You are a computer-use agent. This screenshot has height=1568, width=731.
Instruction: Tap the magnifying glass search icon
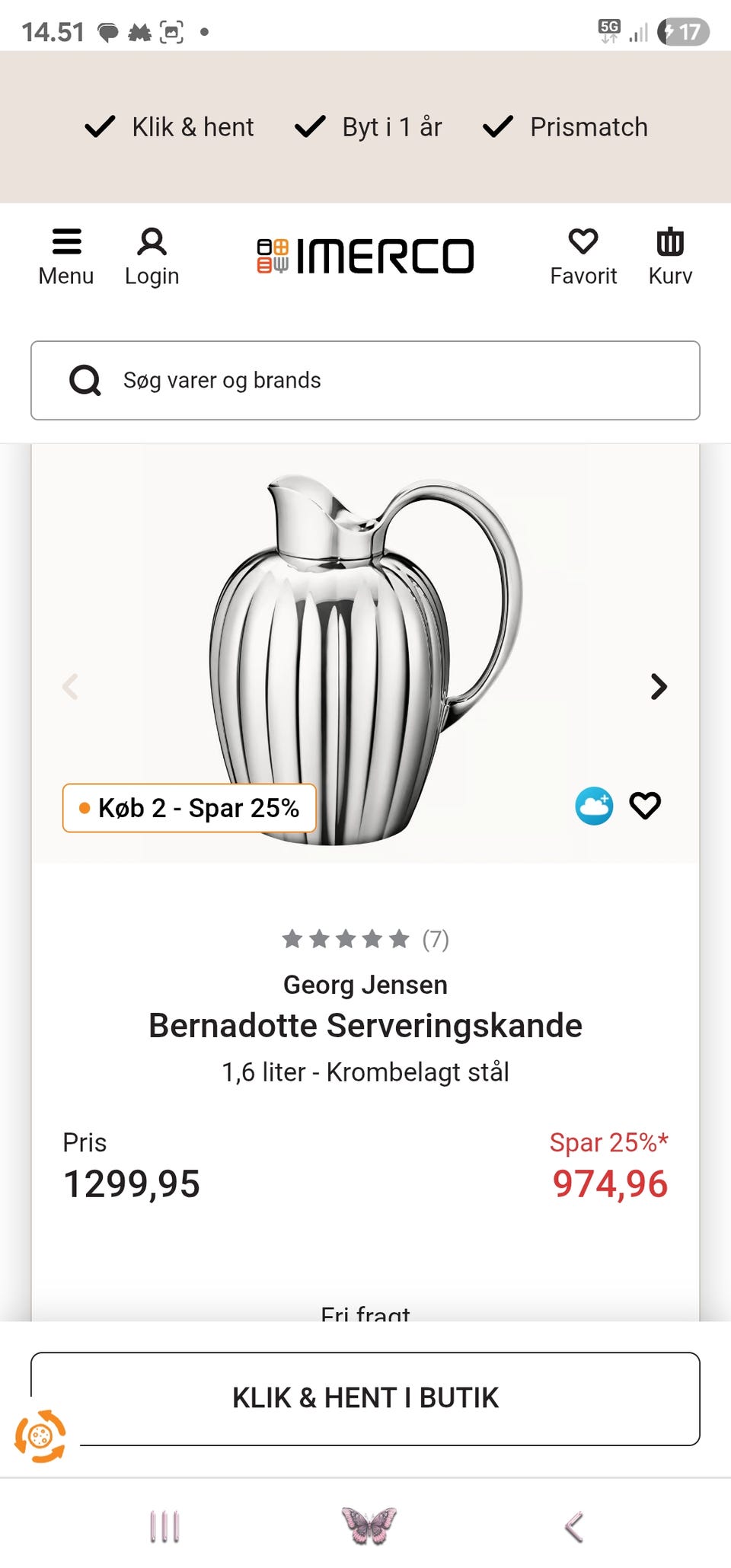[x=85, y=381]
